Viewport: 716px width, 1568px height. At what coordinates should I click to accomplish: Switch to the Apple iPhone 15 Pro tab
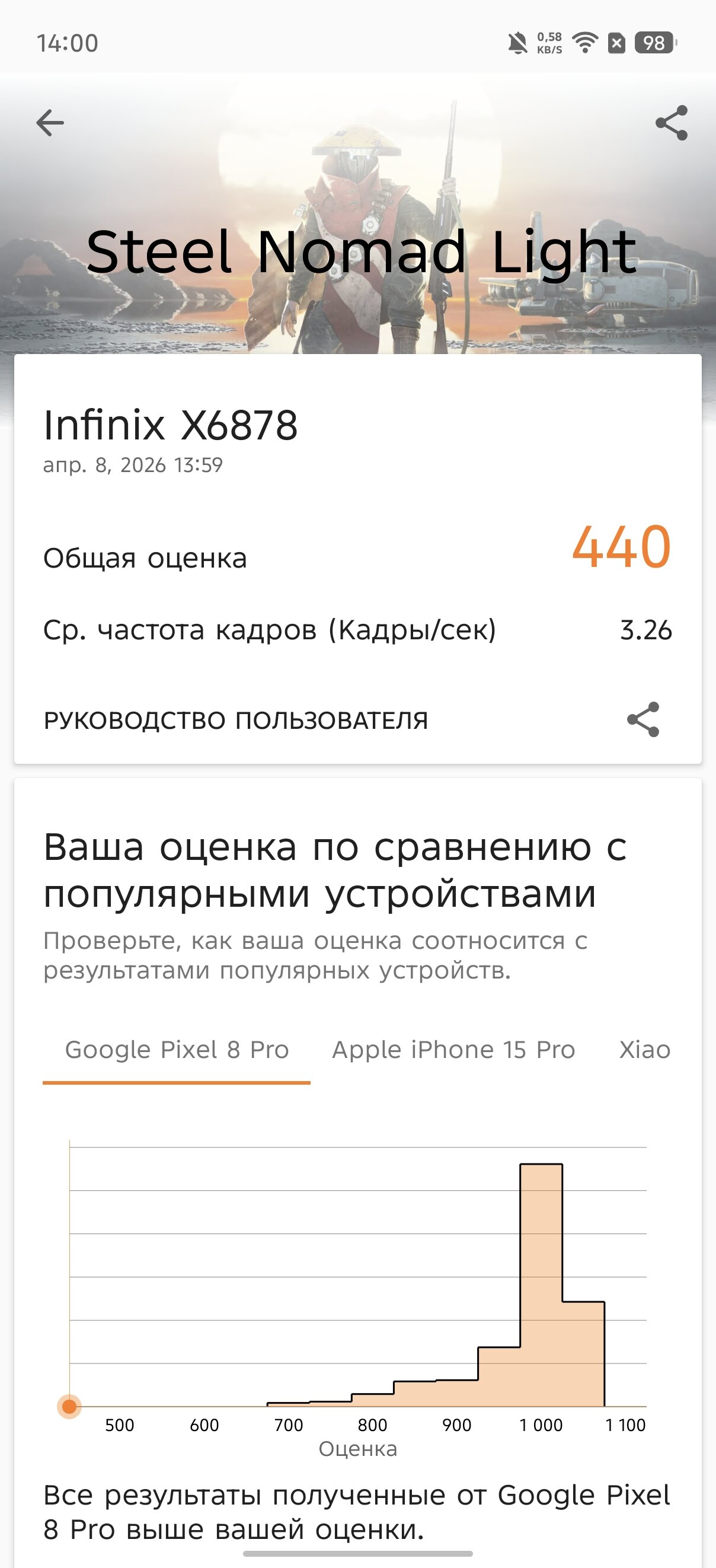pos(453,1050)
